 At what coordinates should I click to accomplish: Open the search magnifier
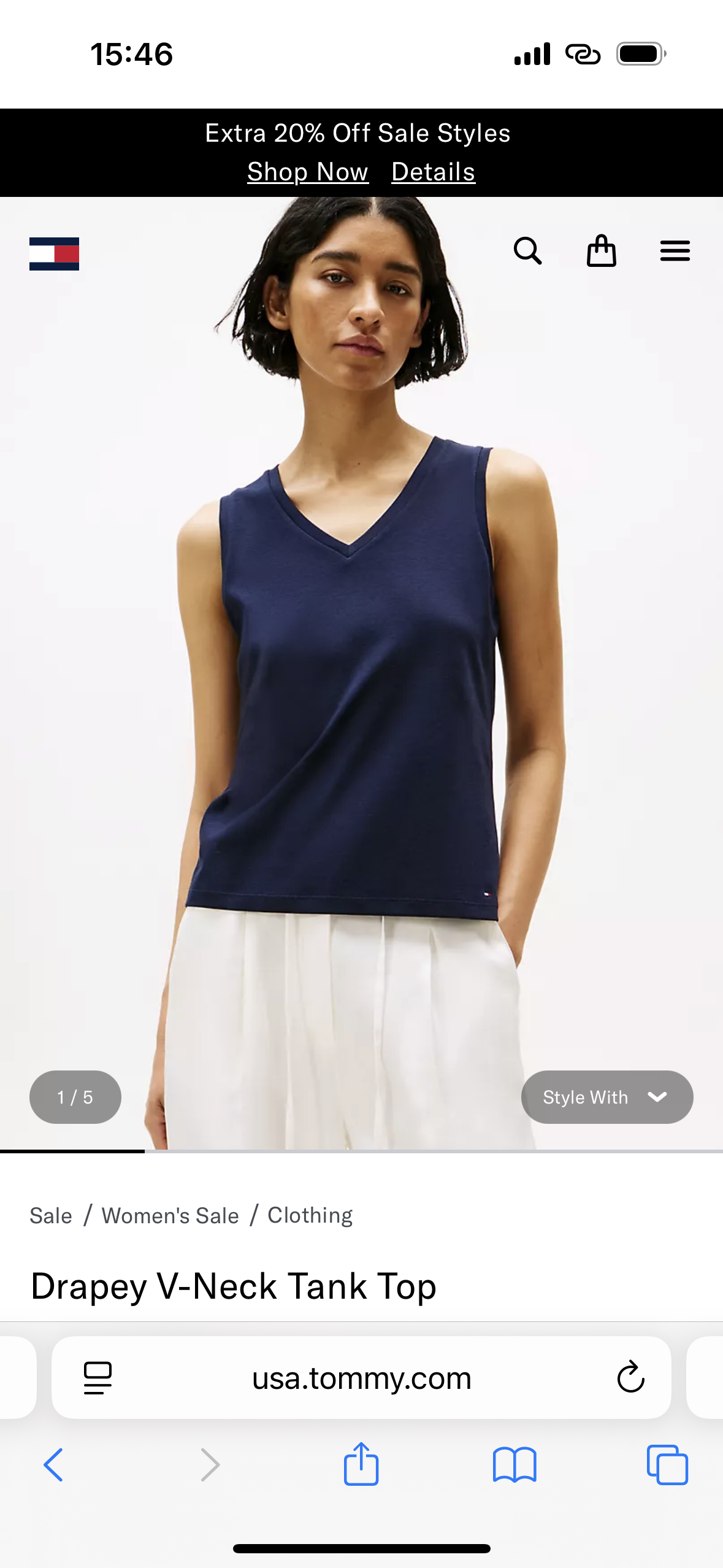(x=527, y=251)
